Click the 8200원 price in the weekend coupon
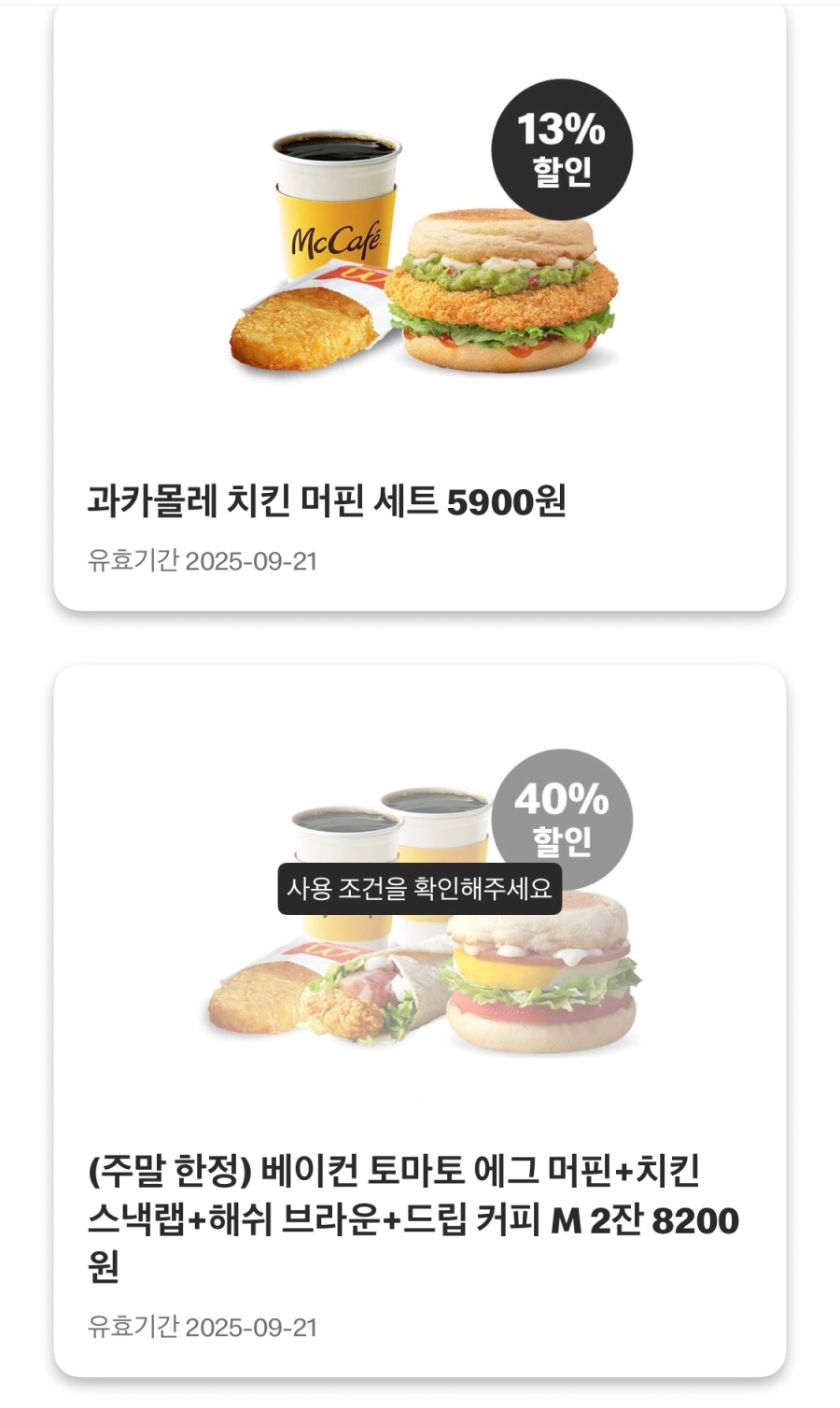This screenshot has height=1408, width=840. click(x=691, y=1217)
